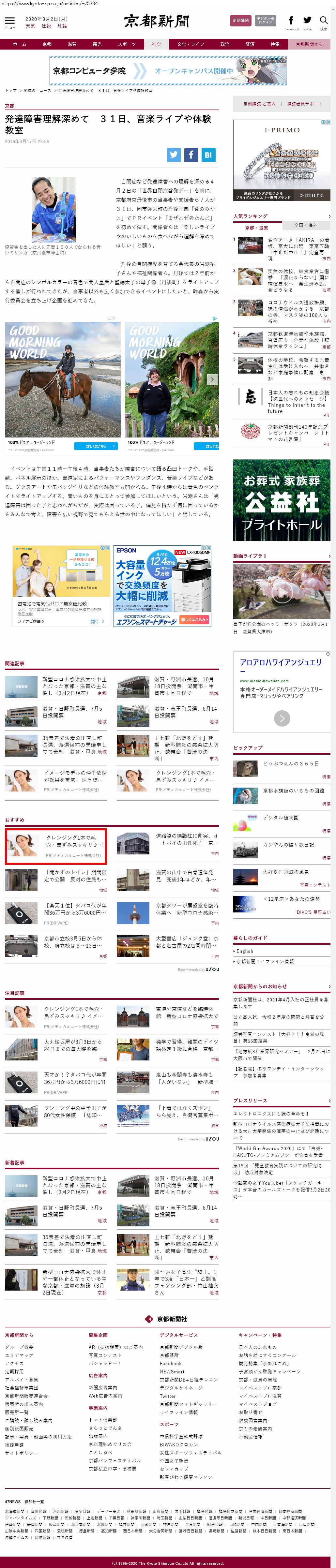Switch ranking to 全国・海外 tab

tap(306, 225)
